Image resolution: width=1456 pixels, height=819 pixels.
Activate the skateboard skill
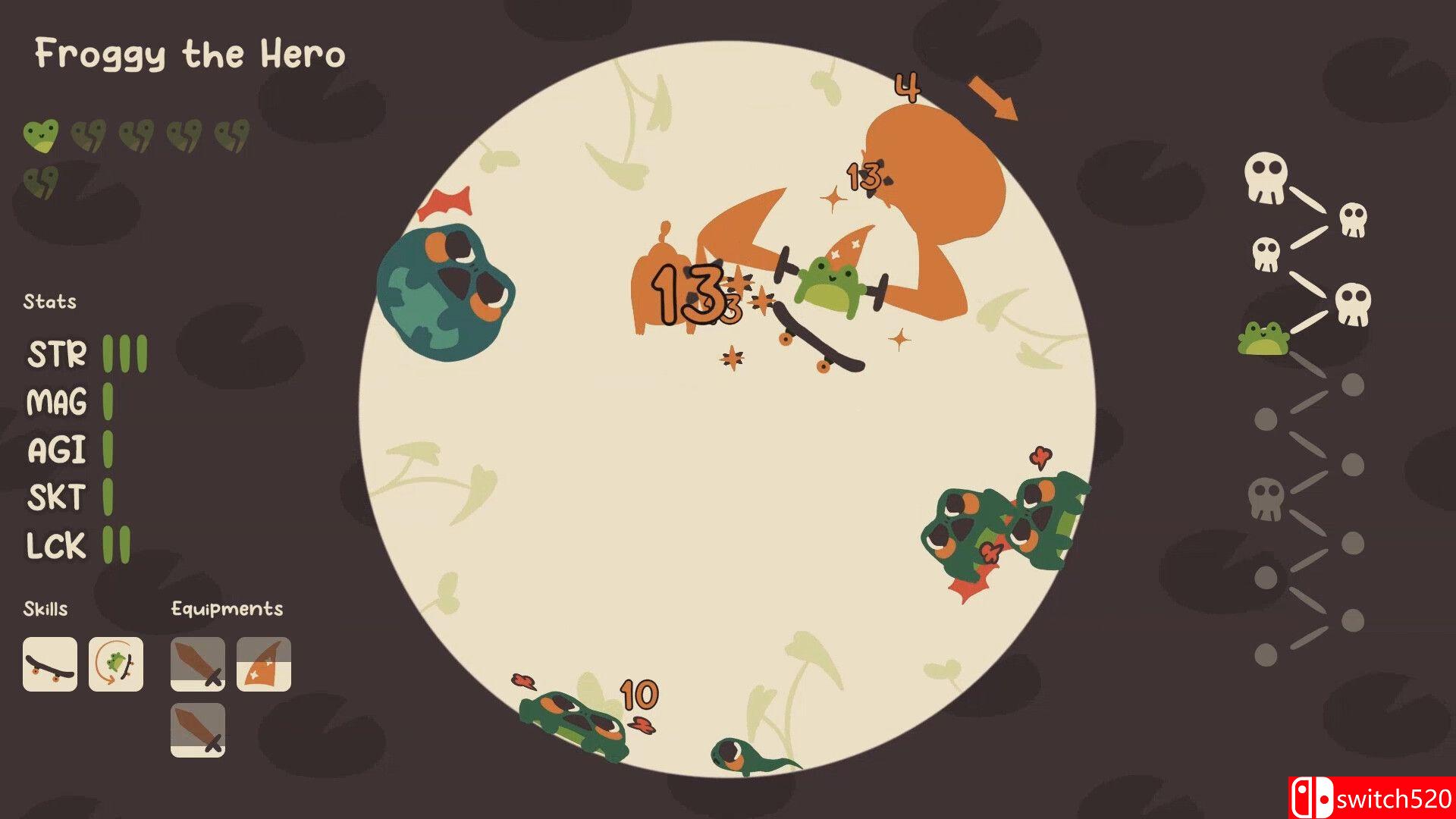pyautogui.click(x=50, y=664)
